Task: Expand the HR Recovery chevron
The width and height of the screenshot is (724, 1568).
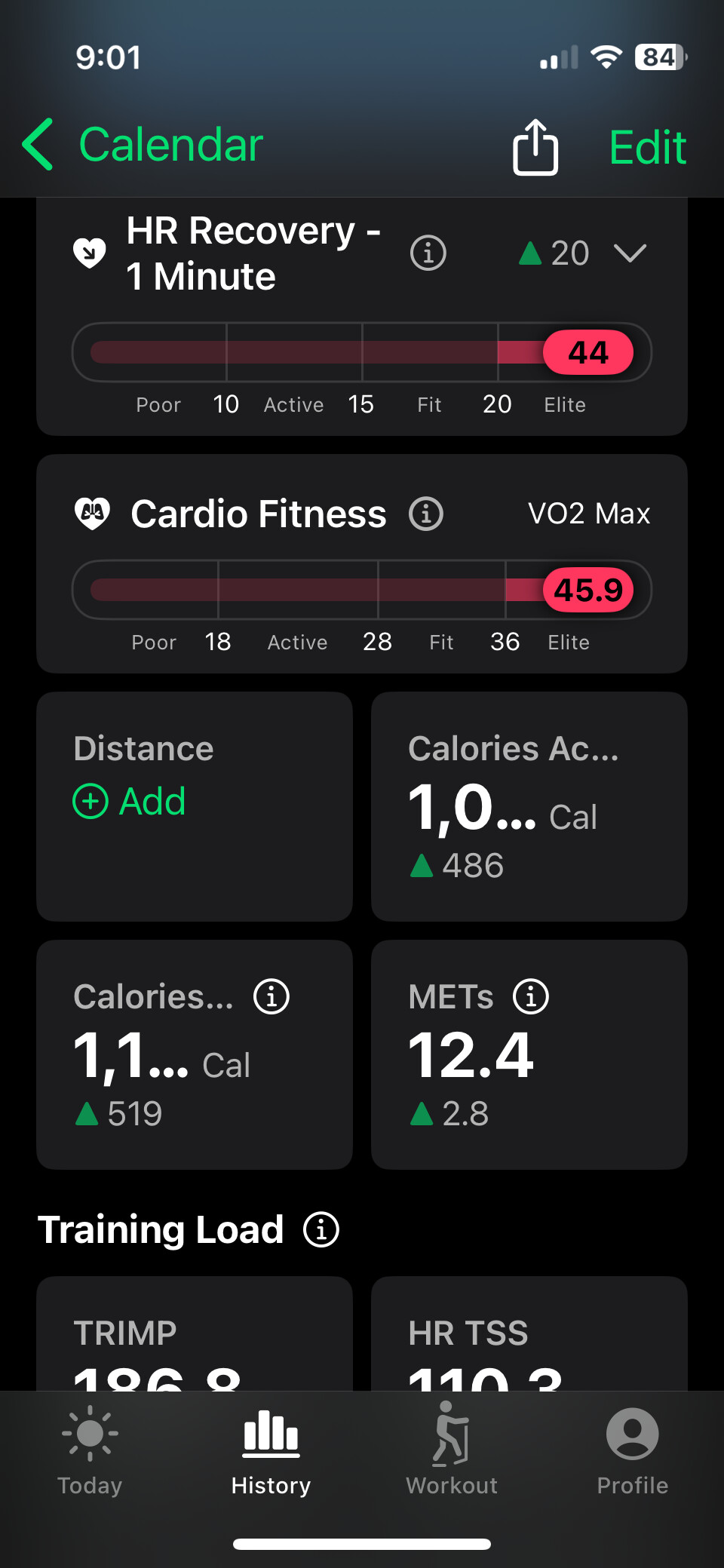Action: click(630, 253)
